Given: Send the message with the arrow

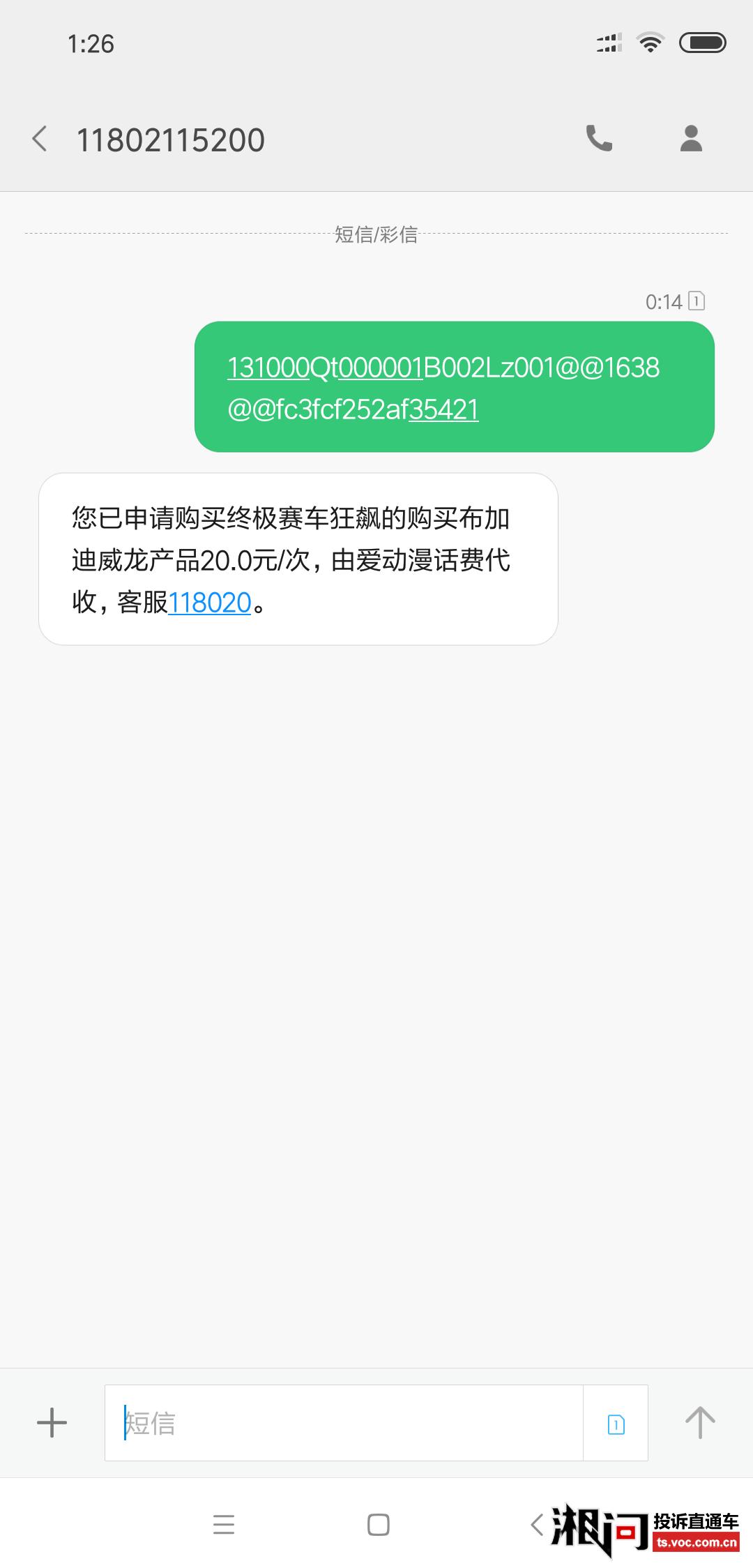Looking at the screenshot, I should [700, 1422].
